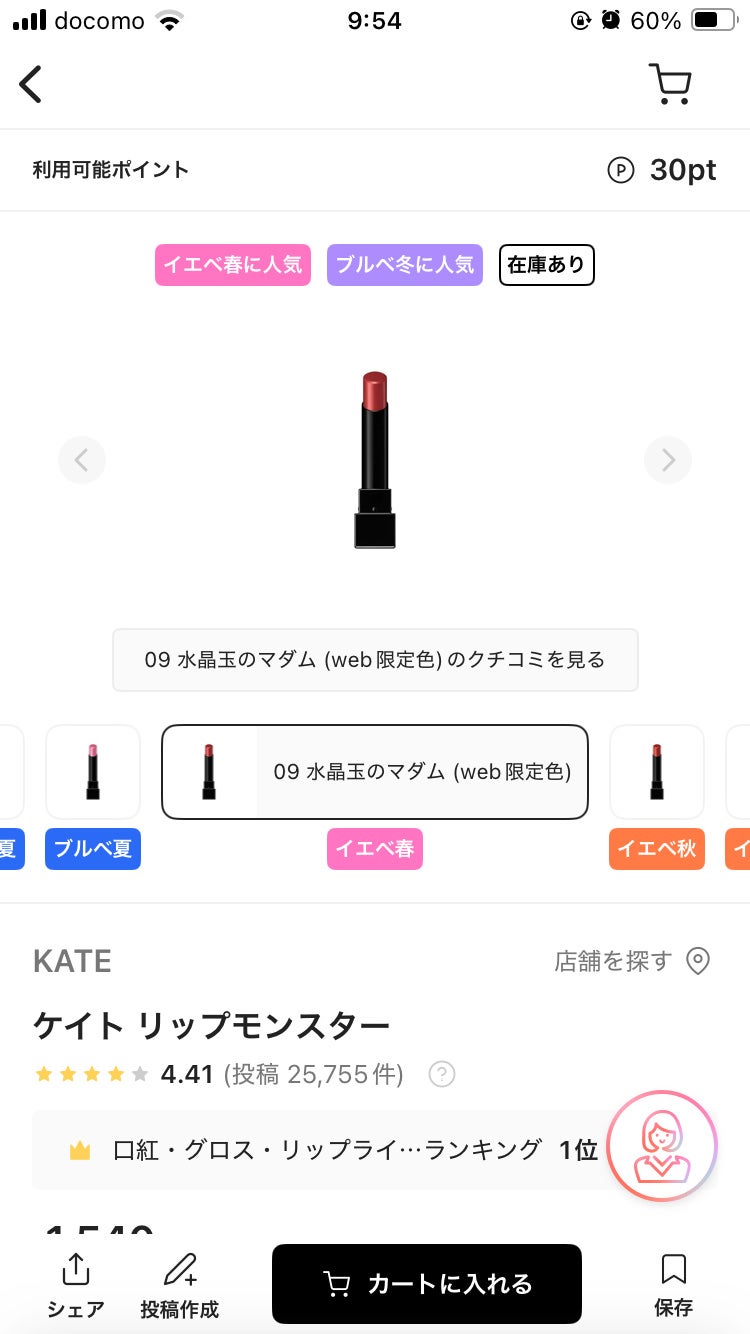Add the lipstick with カートに入れる
The width and height of the screenshot is (750, 1334).
[427, 1284]
